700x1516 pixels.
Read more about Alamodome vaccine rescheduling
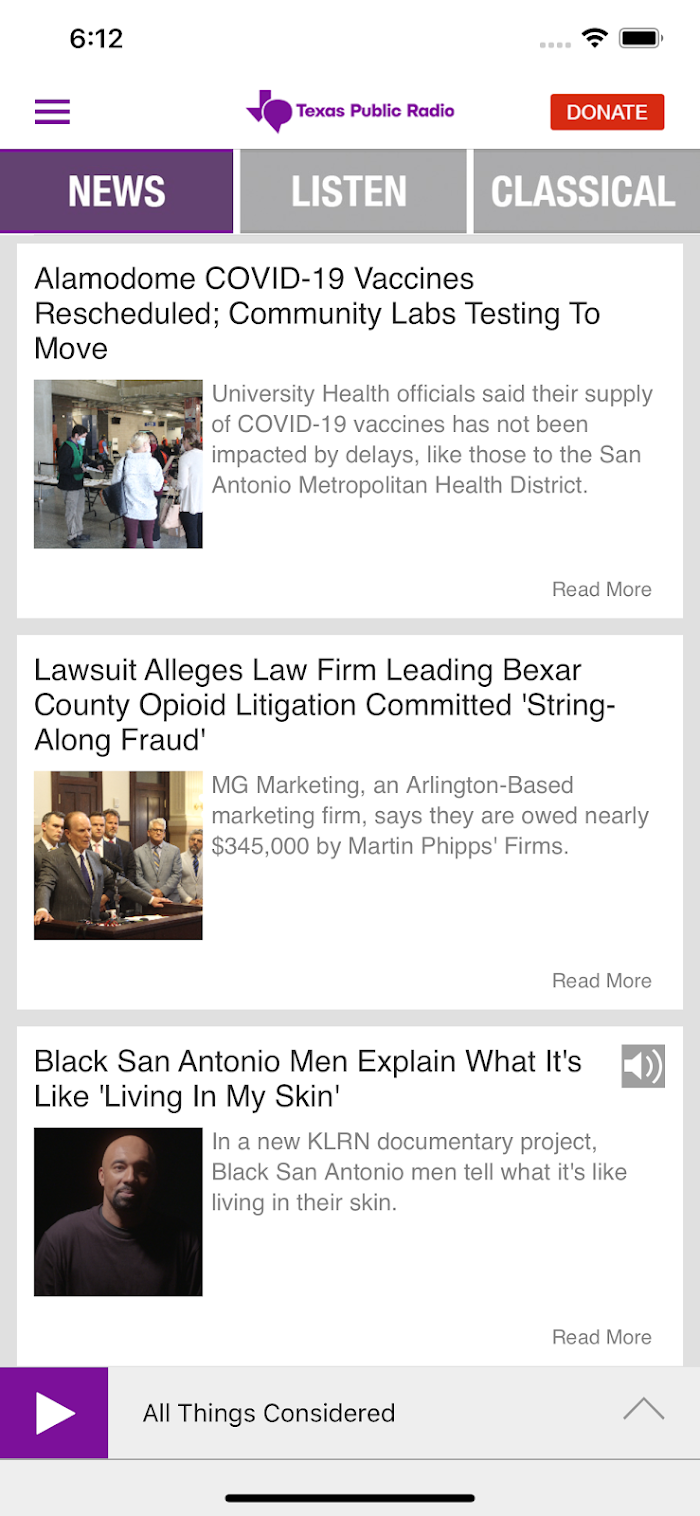(601, 590)
